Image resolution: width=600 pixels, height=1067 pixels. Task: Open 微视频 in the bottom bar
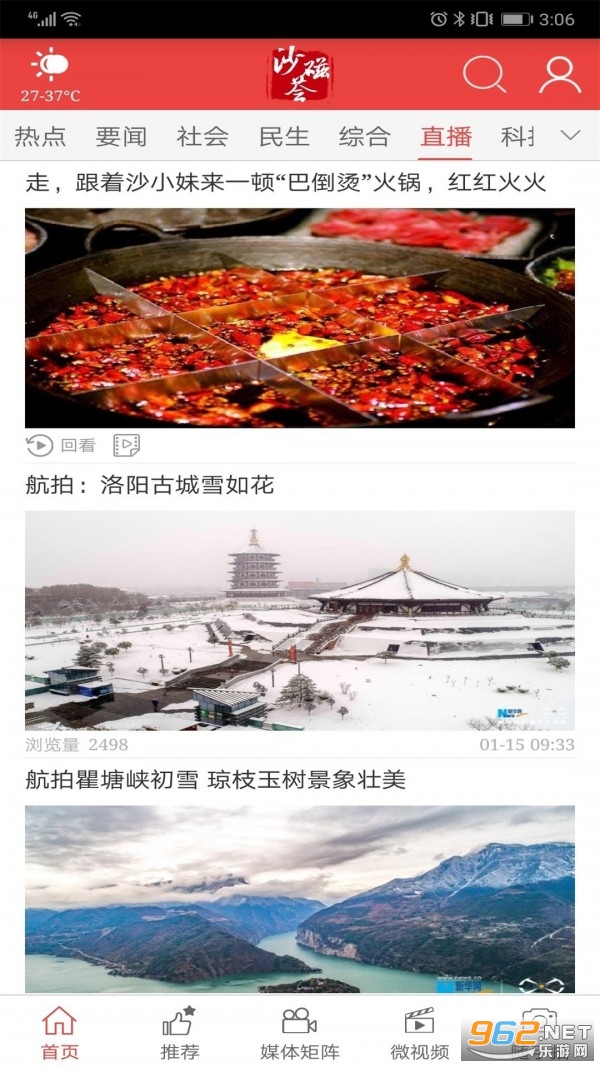pos(420,1034)
